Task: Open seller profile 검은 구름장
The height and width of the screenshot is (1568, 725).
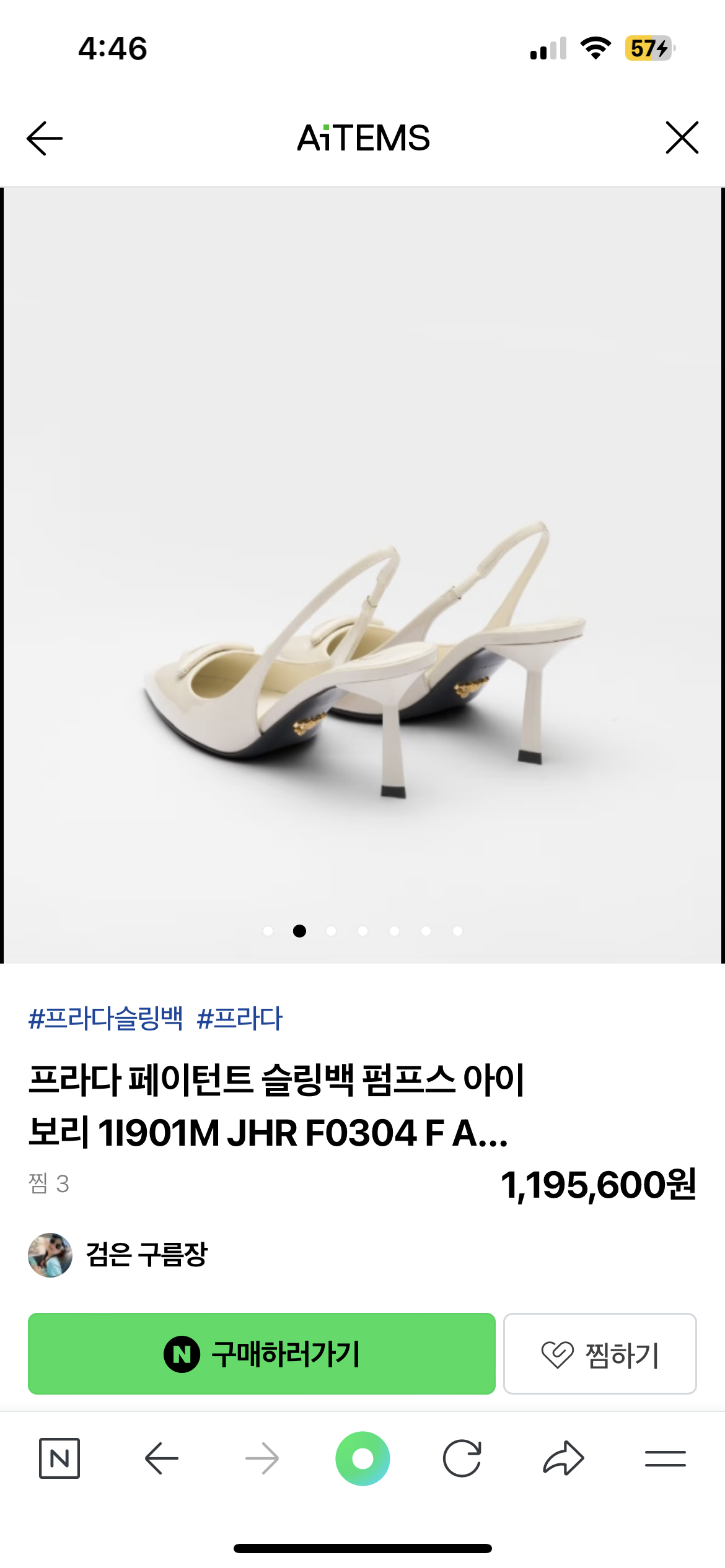Action: 146,1255
